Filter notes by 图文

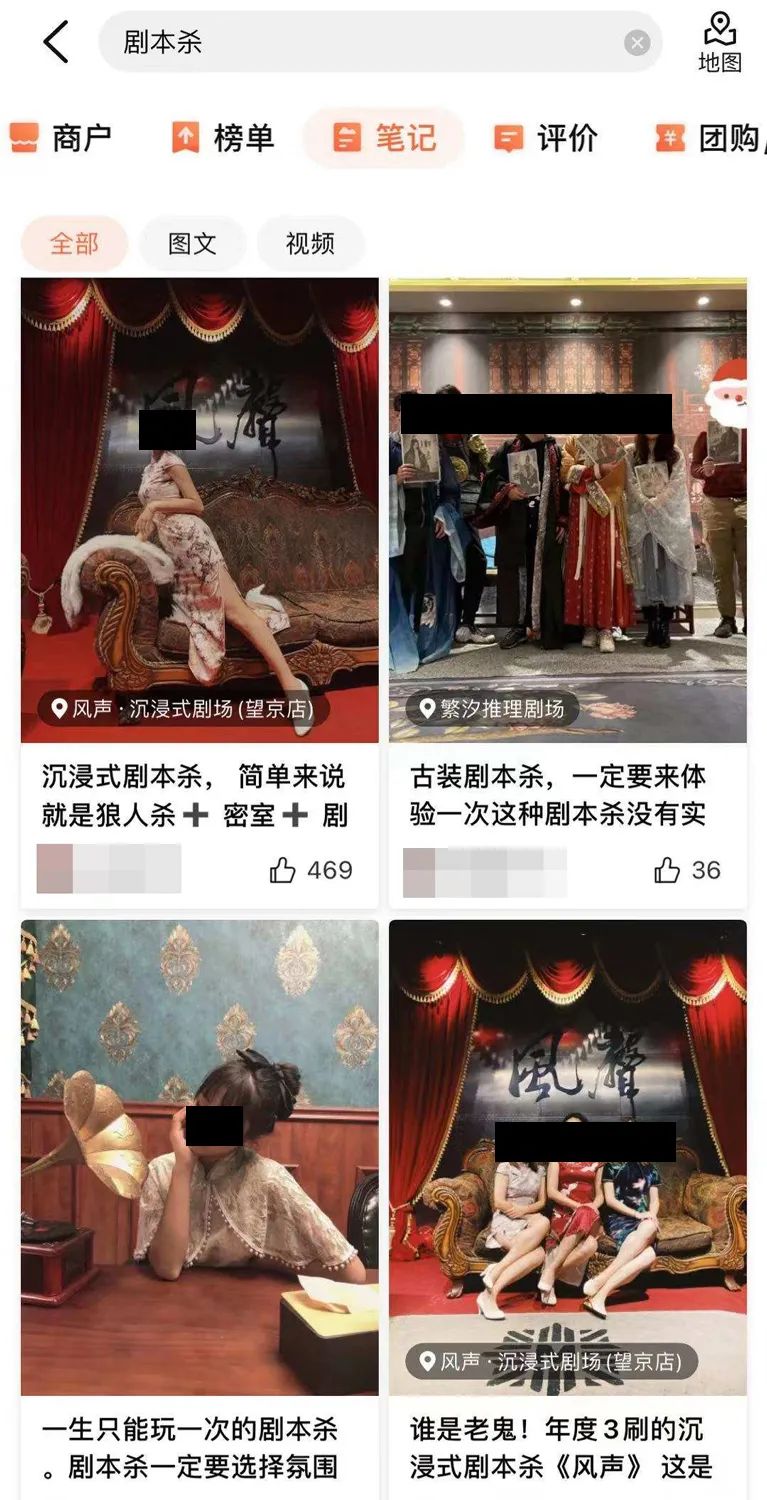pyautogui.click(x=192, y=243)
